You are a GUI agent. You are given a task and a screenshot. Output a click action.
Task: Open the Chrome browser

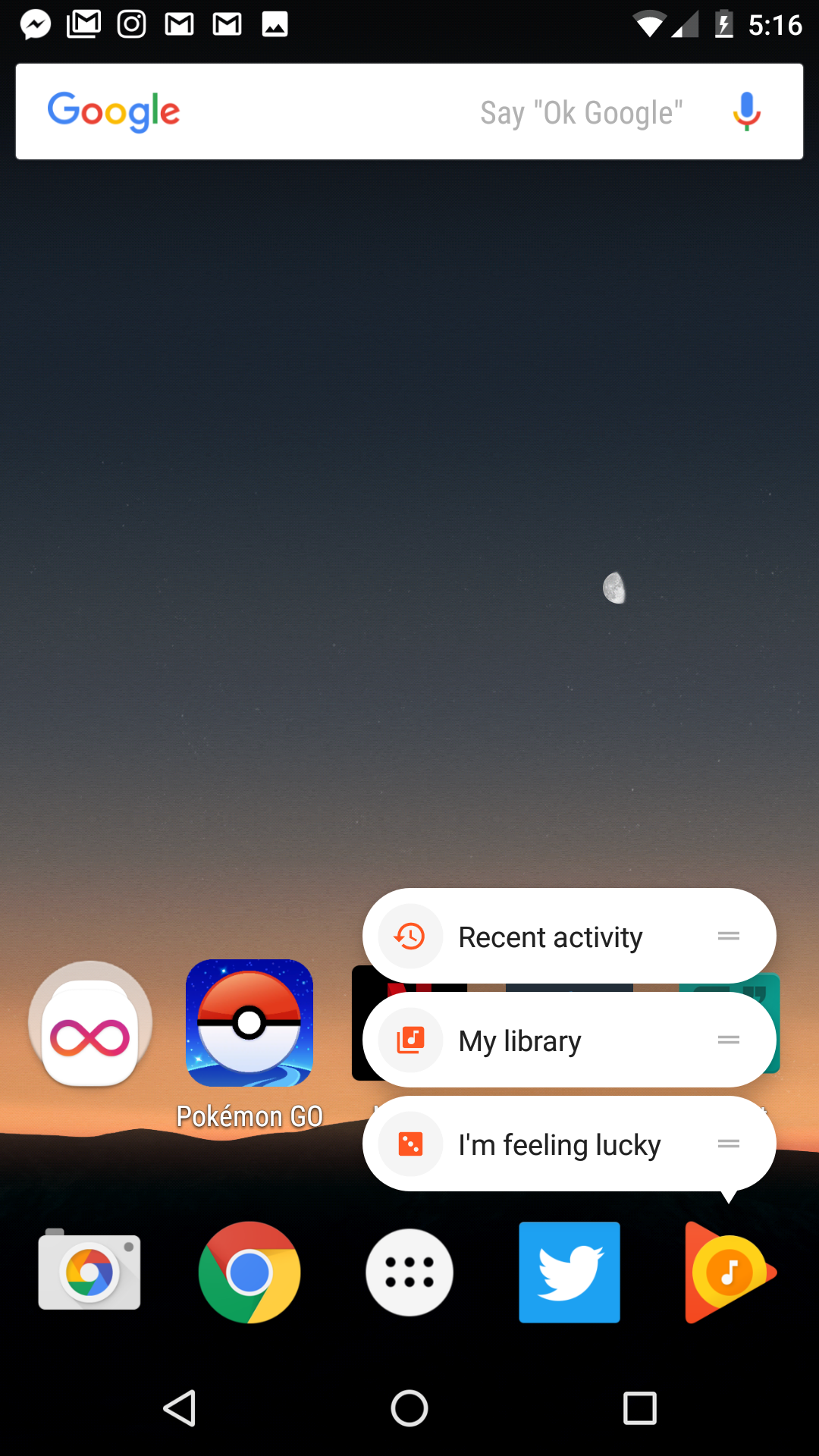(249, 1272)
